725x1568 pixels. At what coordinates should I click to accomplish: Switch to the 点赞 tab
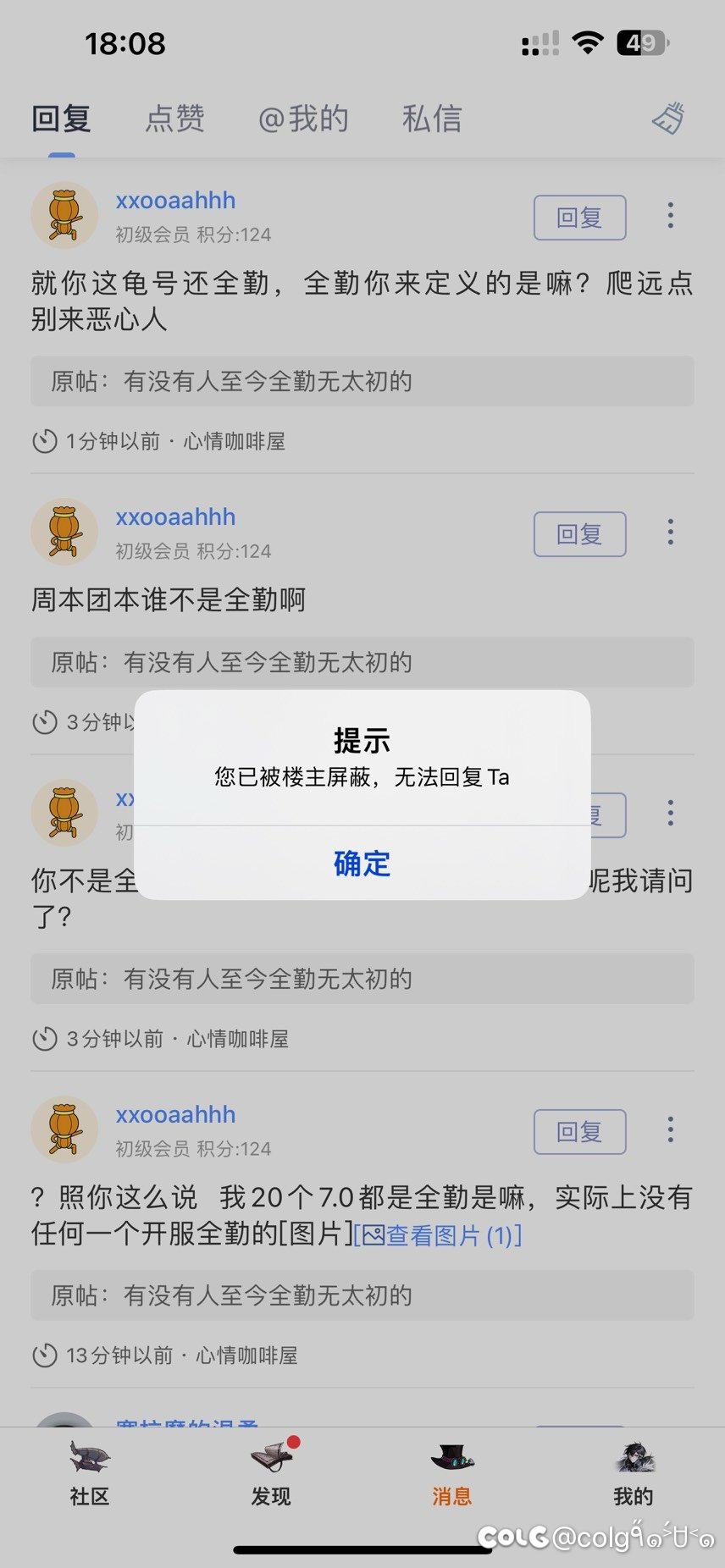click(x=174, y=119)
